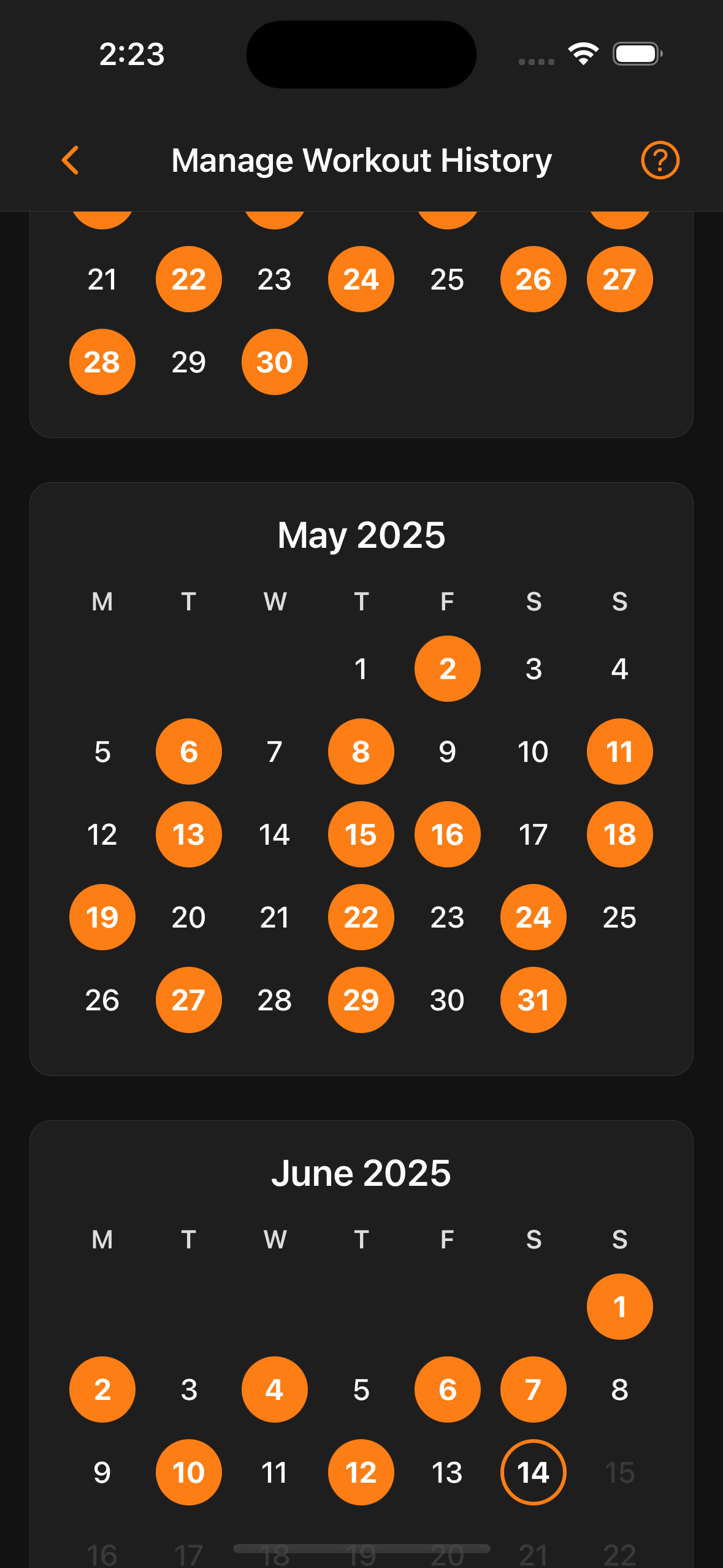This screenshot has width=723, height=1568.
Task: Go back from Manage Workout History
Action: pos(71,160)
